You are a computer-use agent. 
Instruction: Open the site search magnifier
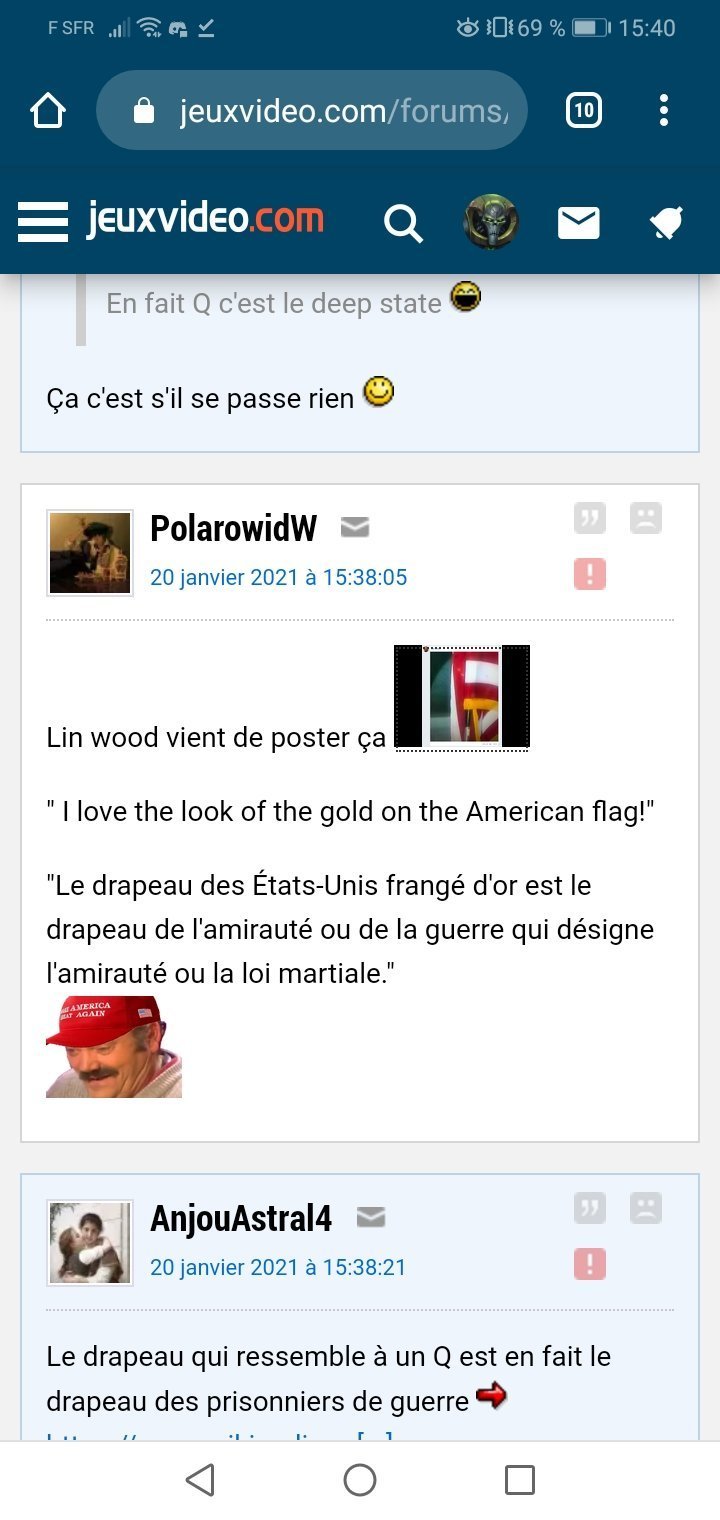pyautogui.click(x=403, y=223)
